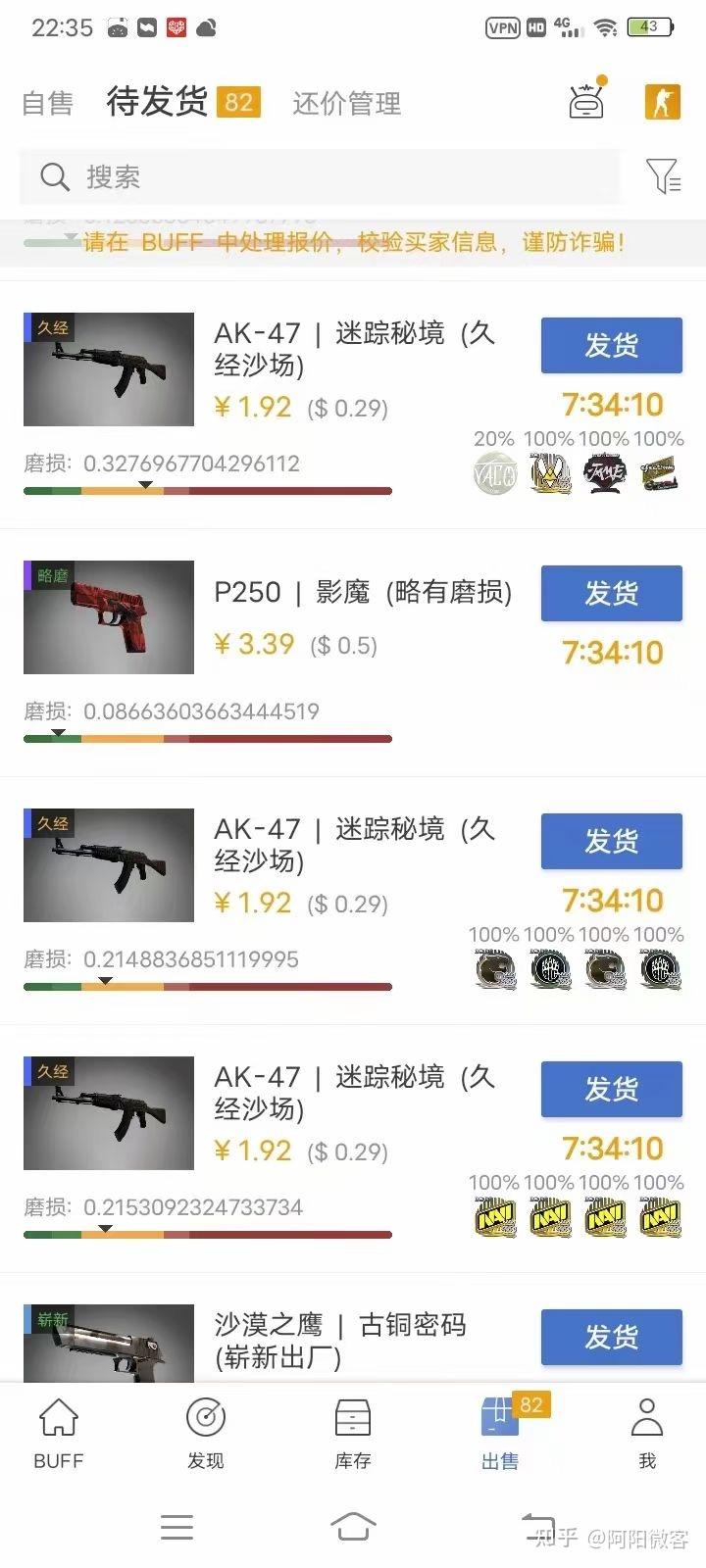Viewport: 706px width, 1568px height.
Task: Tap the magnifier icon in the search bar
Action: click(x=54, y=177)
